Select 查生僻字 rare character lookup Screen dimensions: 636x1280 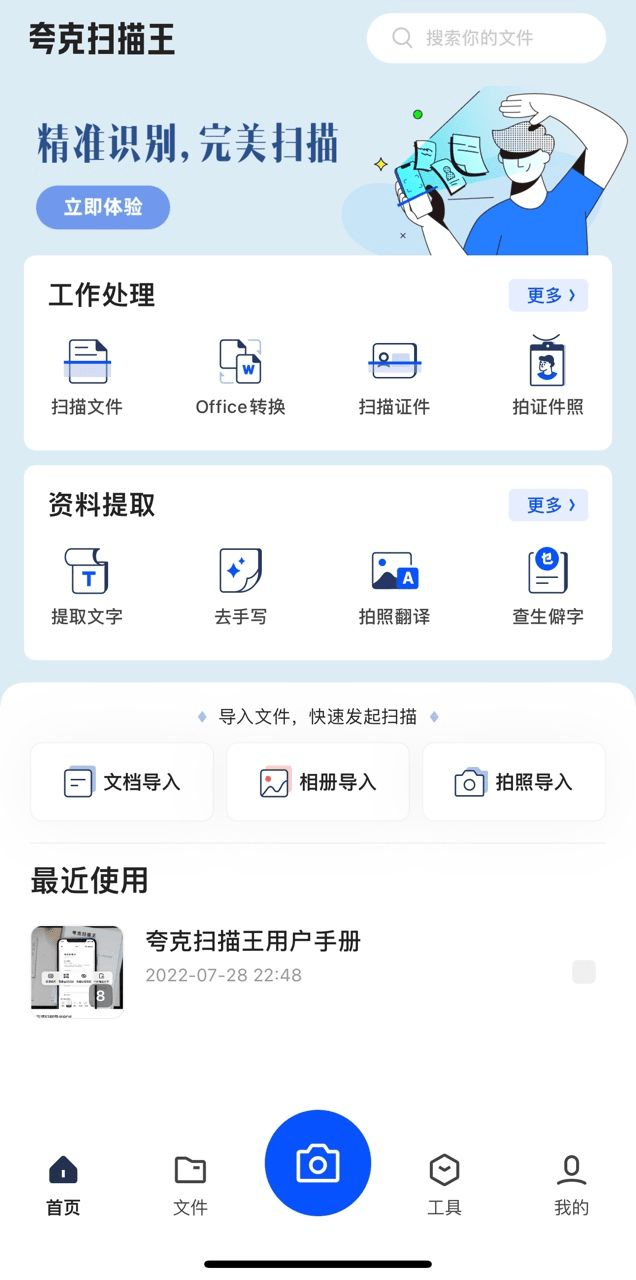[547, 587]
